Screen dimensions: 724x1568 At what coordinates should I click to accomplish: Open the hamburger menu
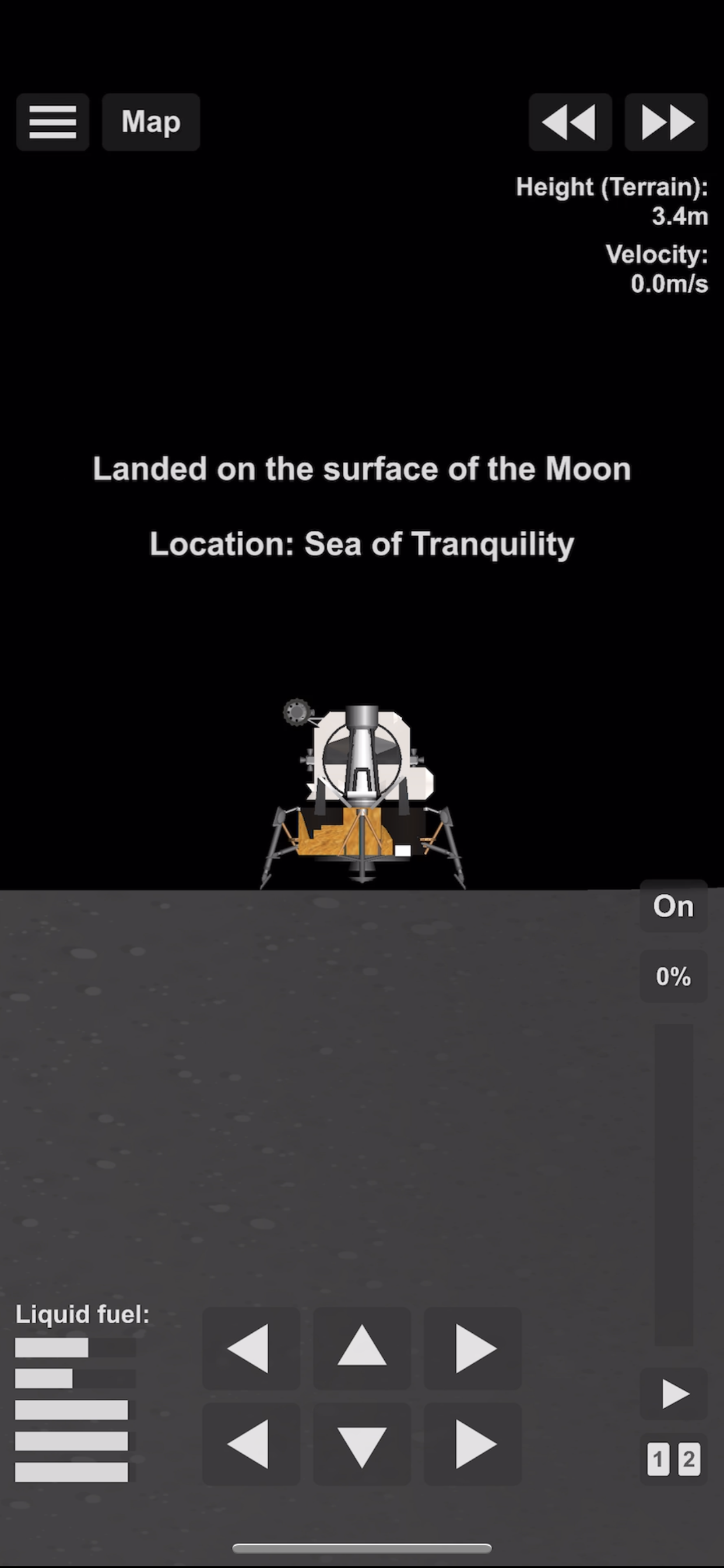click(x=53, y=122)
